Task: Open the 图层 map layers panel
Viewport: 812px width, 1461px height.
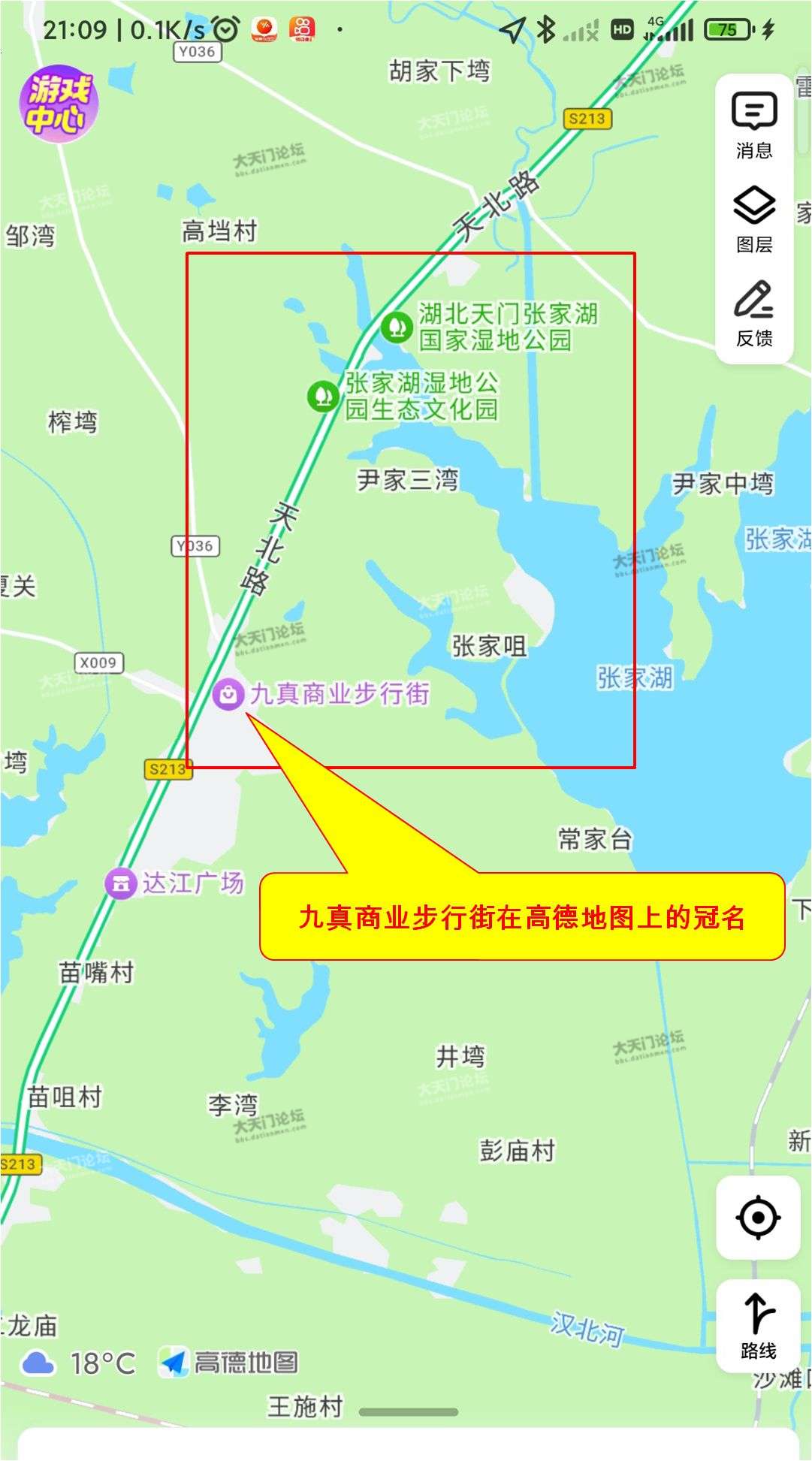Action: point(754,219)
